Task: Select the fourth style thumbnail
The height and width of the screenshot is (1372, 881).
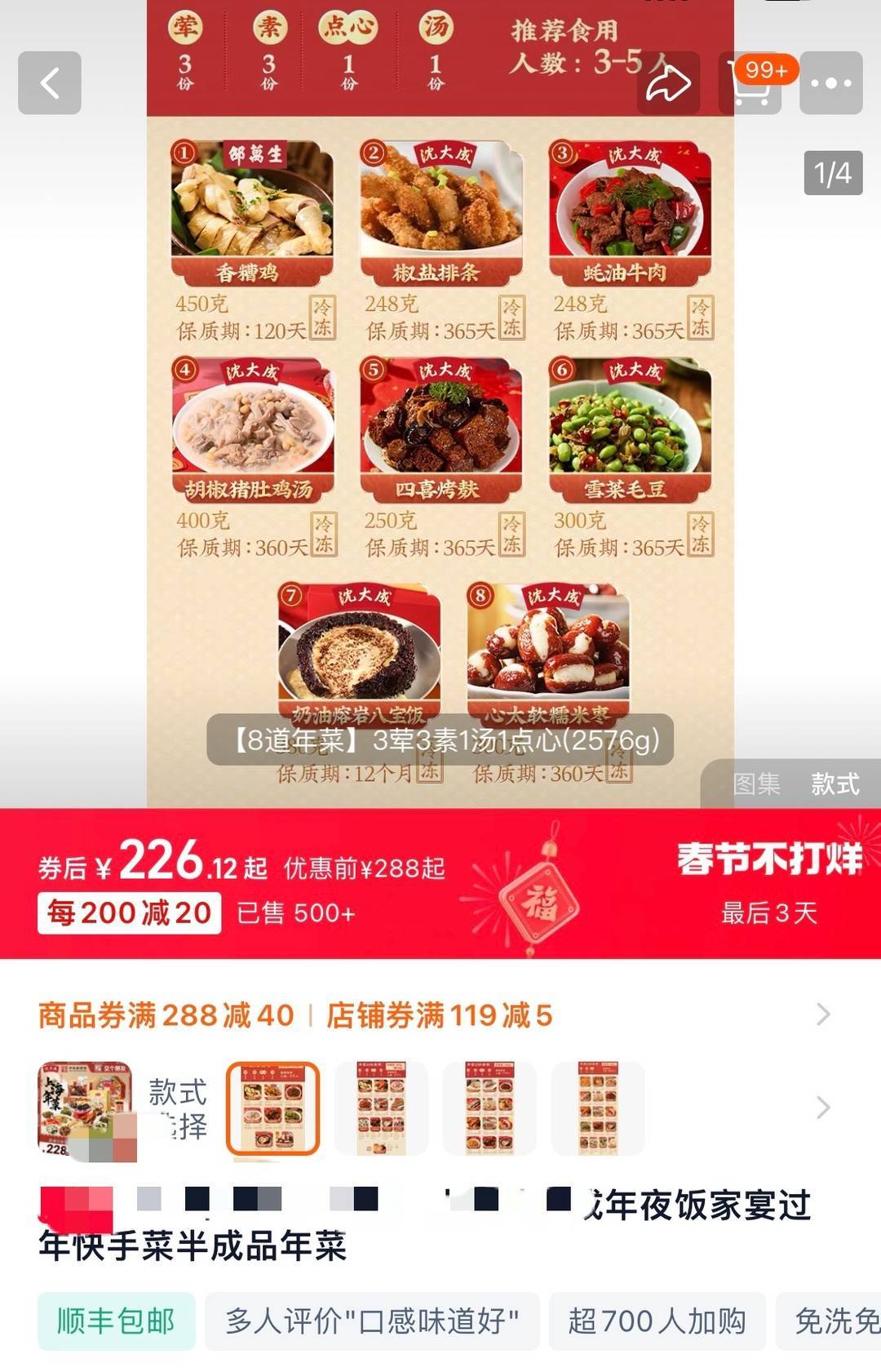Action: 598,1108
